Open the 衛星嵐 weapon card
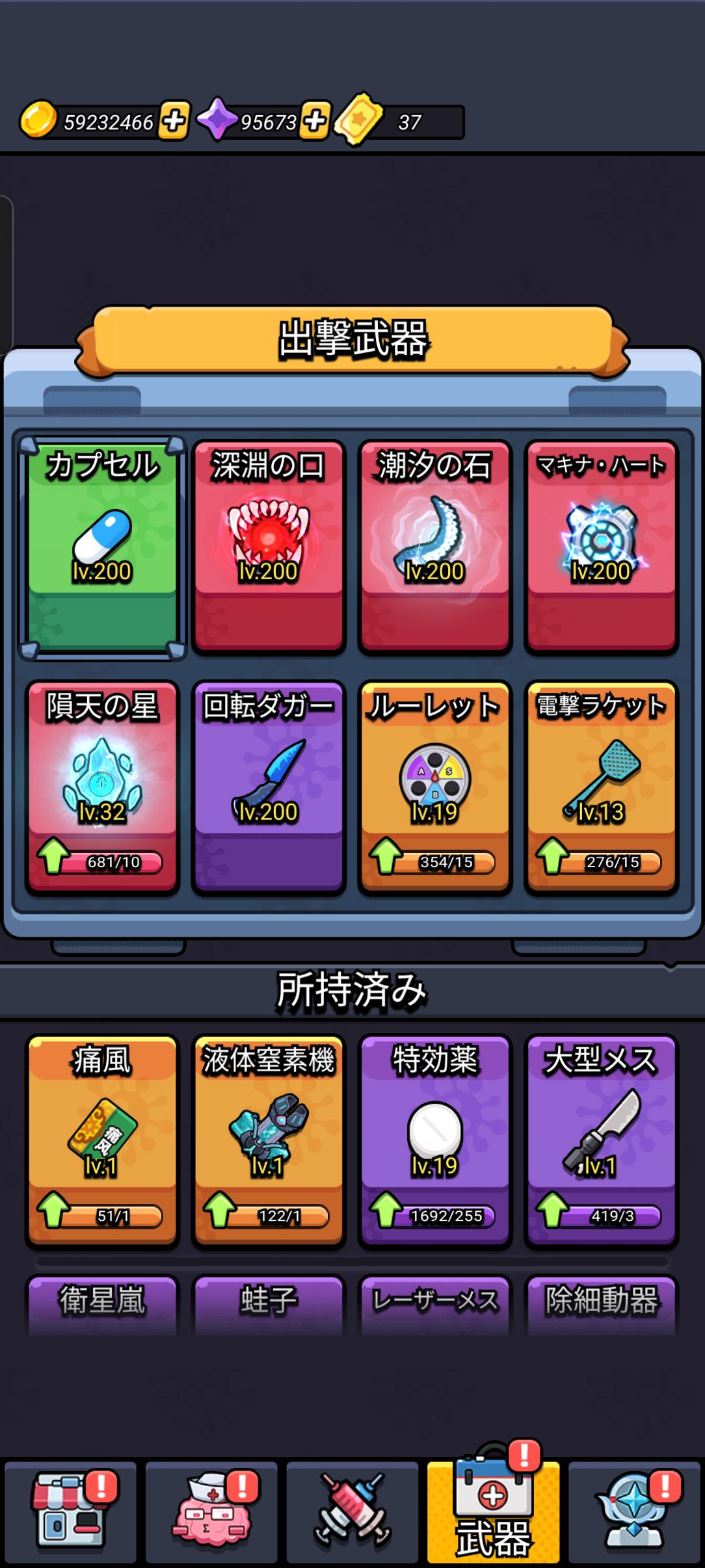 [x=102, y=1303]
